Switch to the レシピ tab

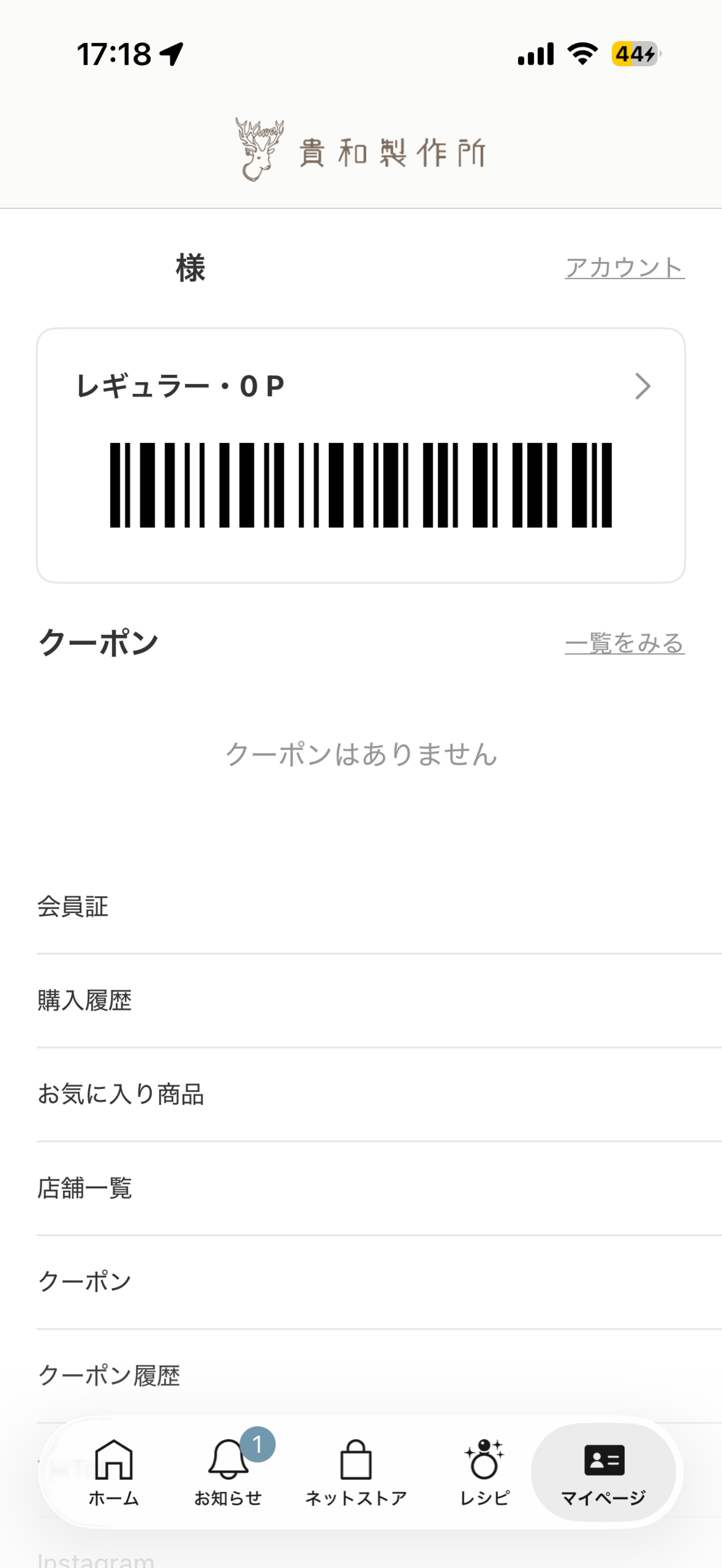[485, 1472]
